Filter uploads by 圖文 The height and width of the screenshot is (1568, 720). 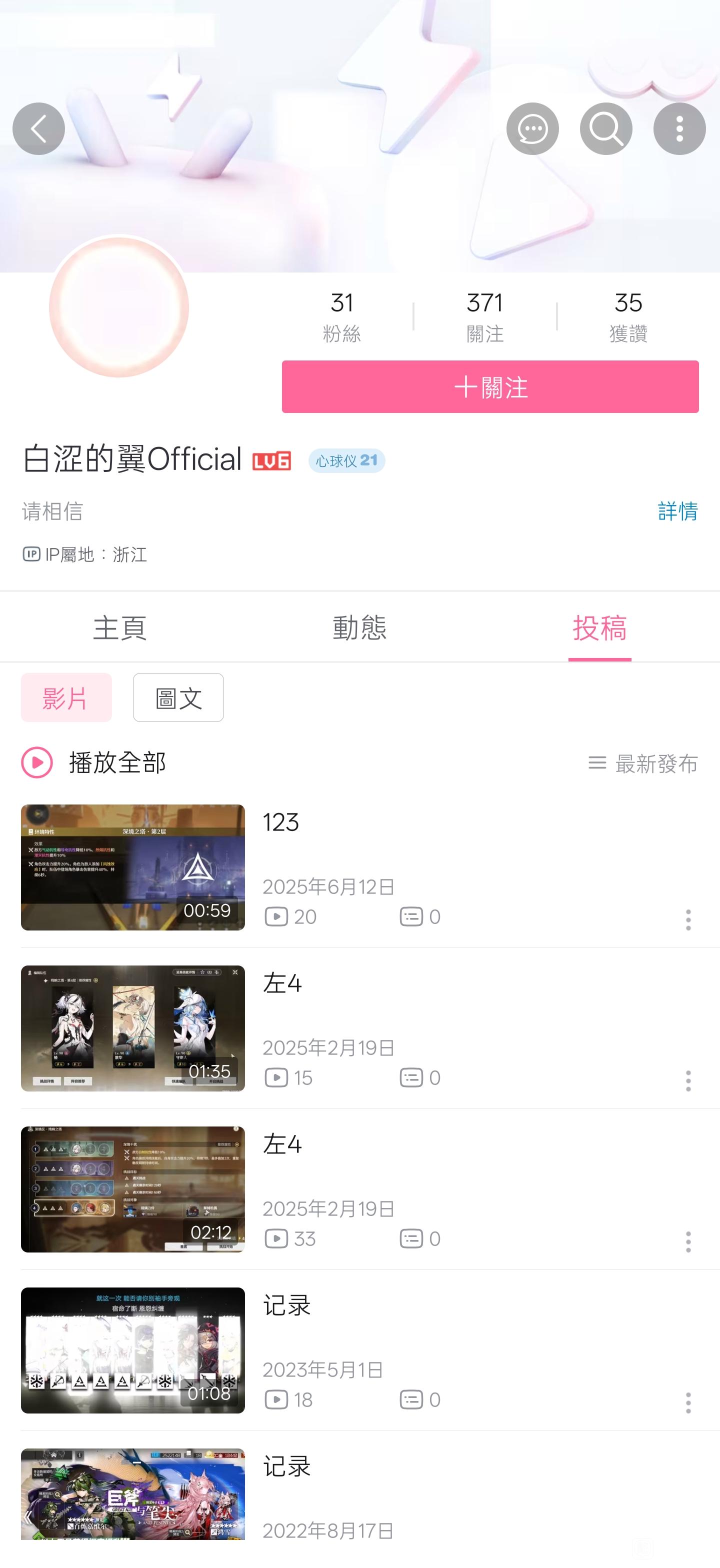(x=178, y=697)
